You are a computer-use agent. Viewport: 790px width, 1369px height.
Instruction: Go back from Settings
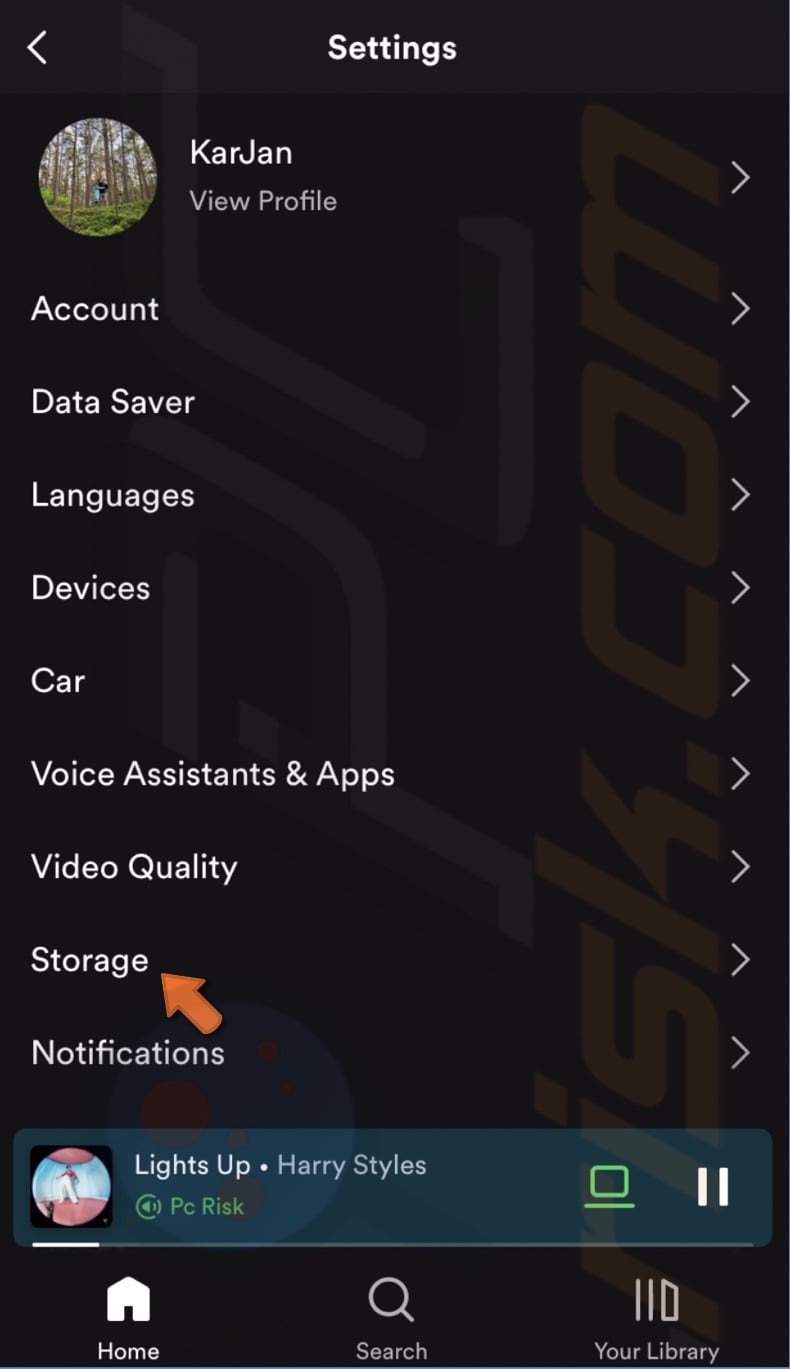click(38, 47)
